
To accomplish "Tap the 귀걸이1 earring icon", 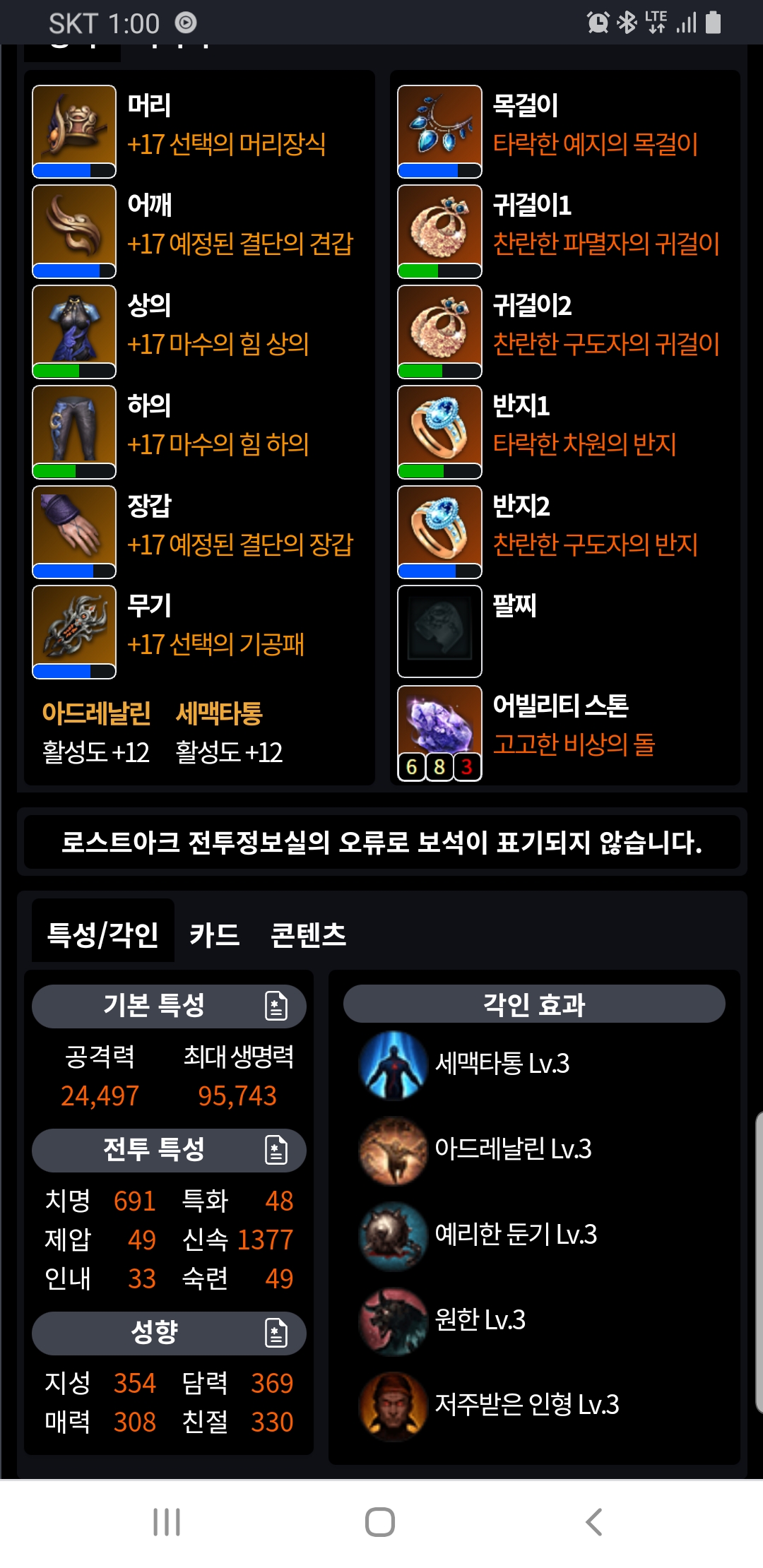I will 439,232.
